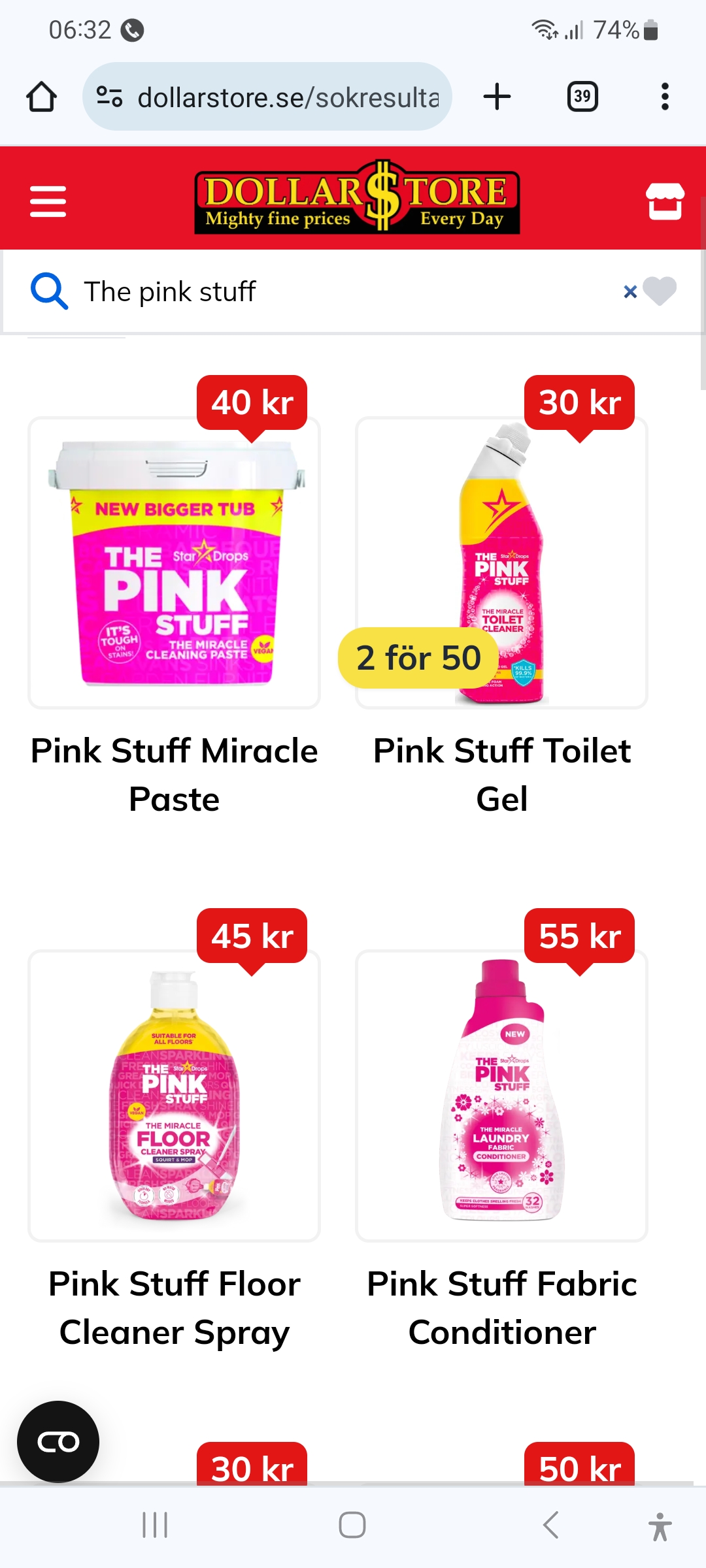The width and height of the screenshot is (706, 1568).
Task: Open Pink Stuff Fabric Conditioner product
Action: click(x=501, y=1096)
